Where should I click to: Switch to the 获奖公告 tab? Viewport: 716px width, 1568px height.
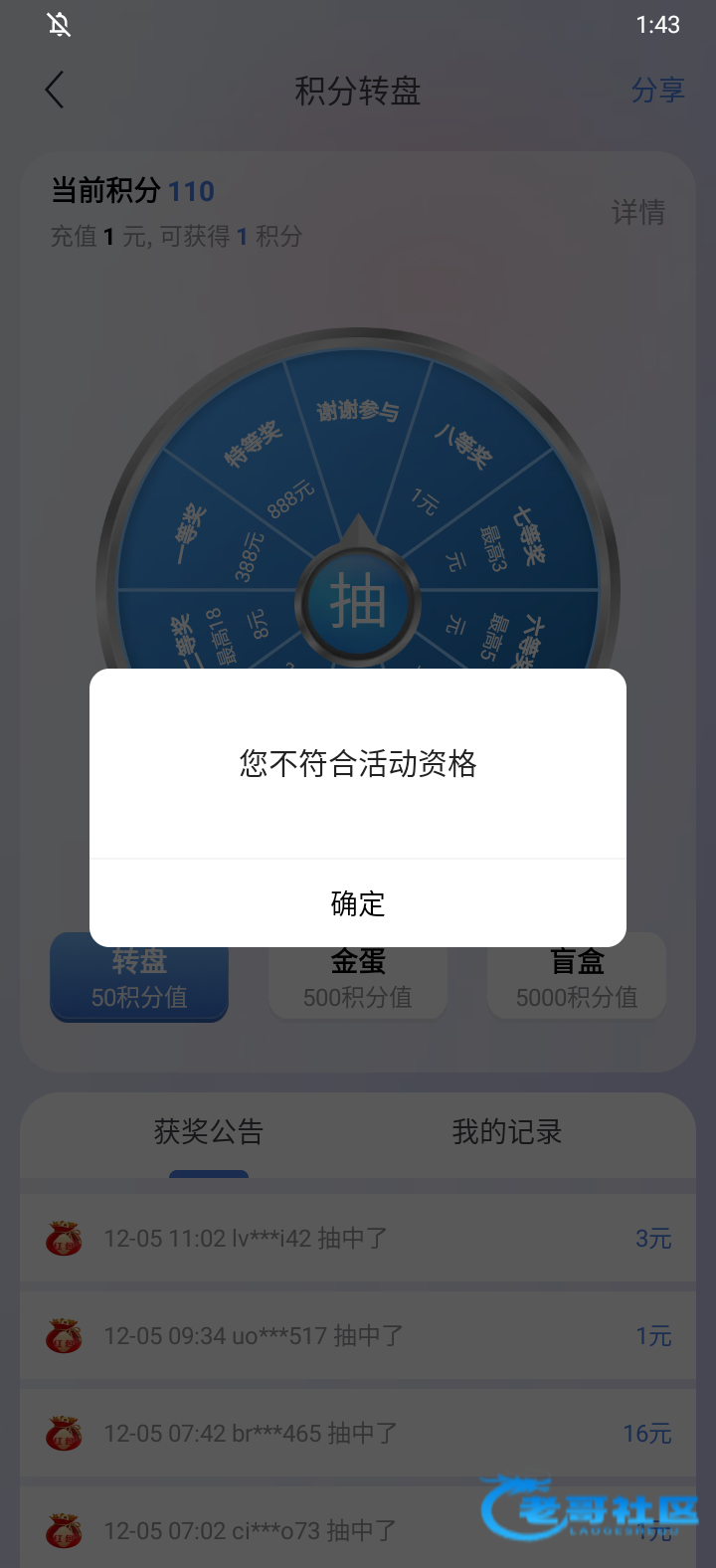click(x=209, y=1131)
